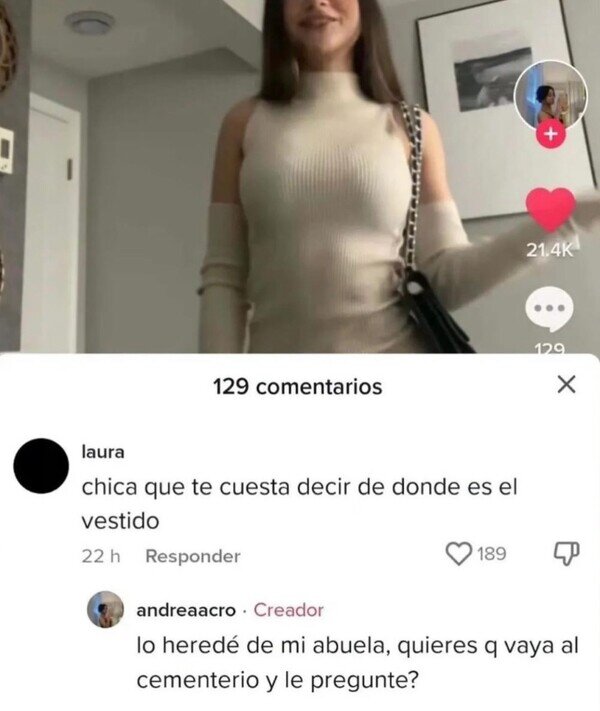Open the video's comment bubble icon

549,309
